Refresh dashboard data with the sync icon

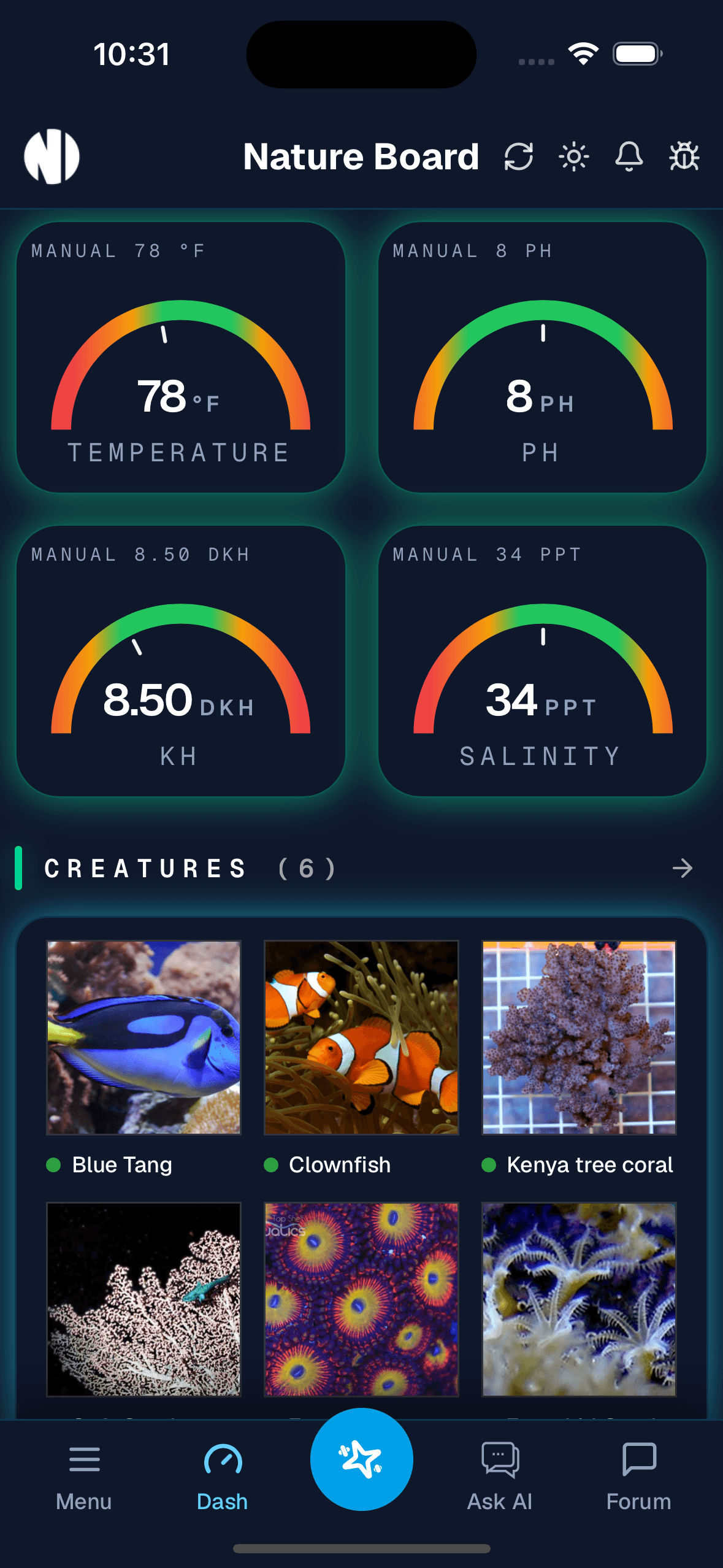pyautogui.click(x=518, y=156)
